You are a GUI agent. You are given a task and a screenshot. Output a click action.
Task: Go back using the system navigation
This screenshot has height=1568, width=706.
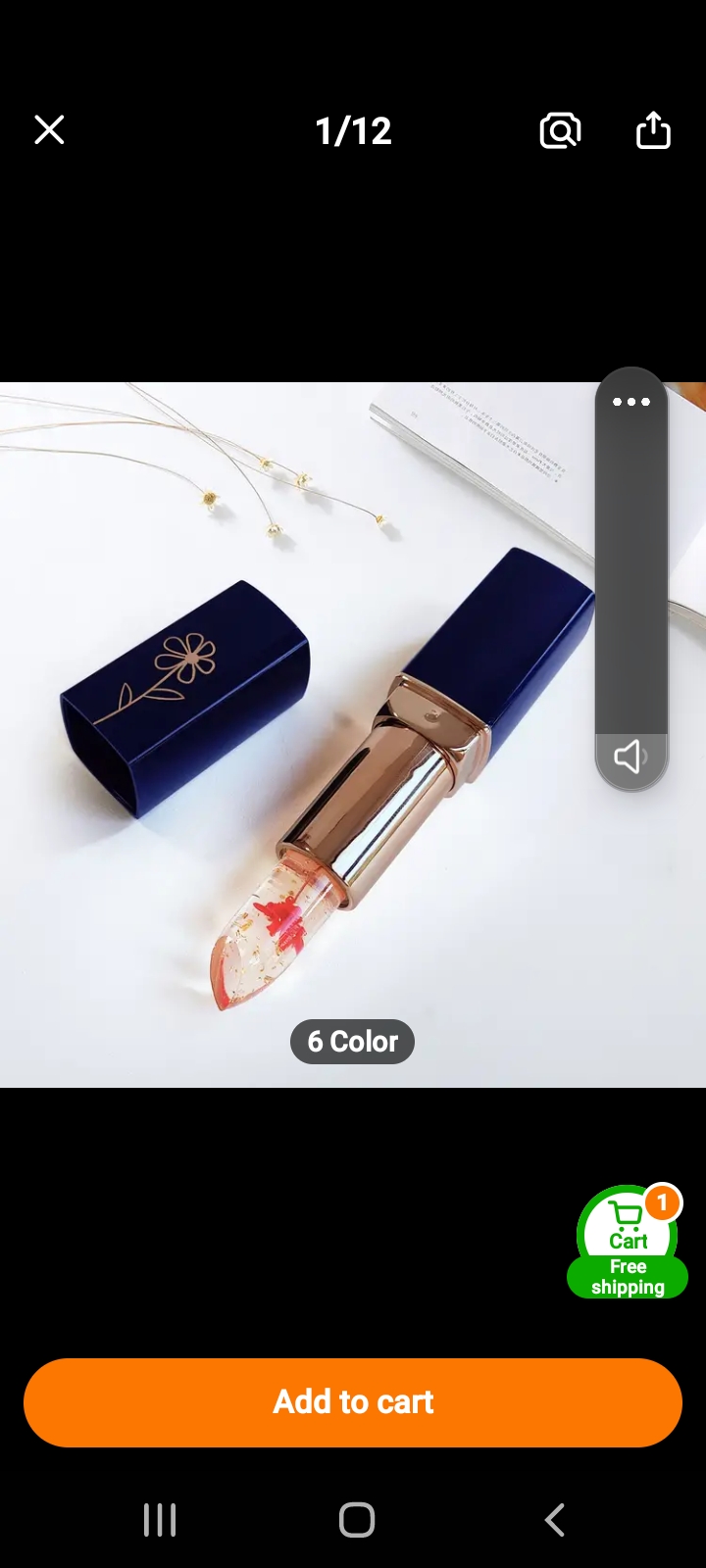click(555, 1520)
